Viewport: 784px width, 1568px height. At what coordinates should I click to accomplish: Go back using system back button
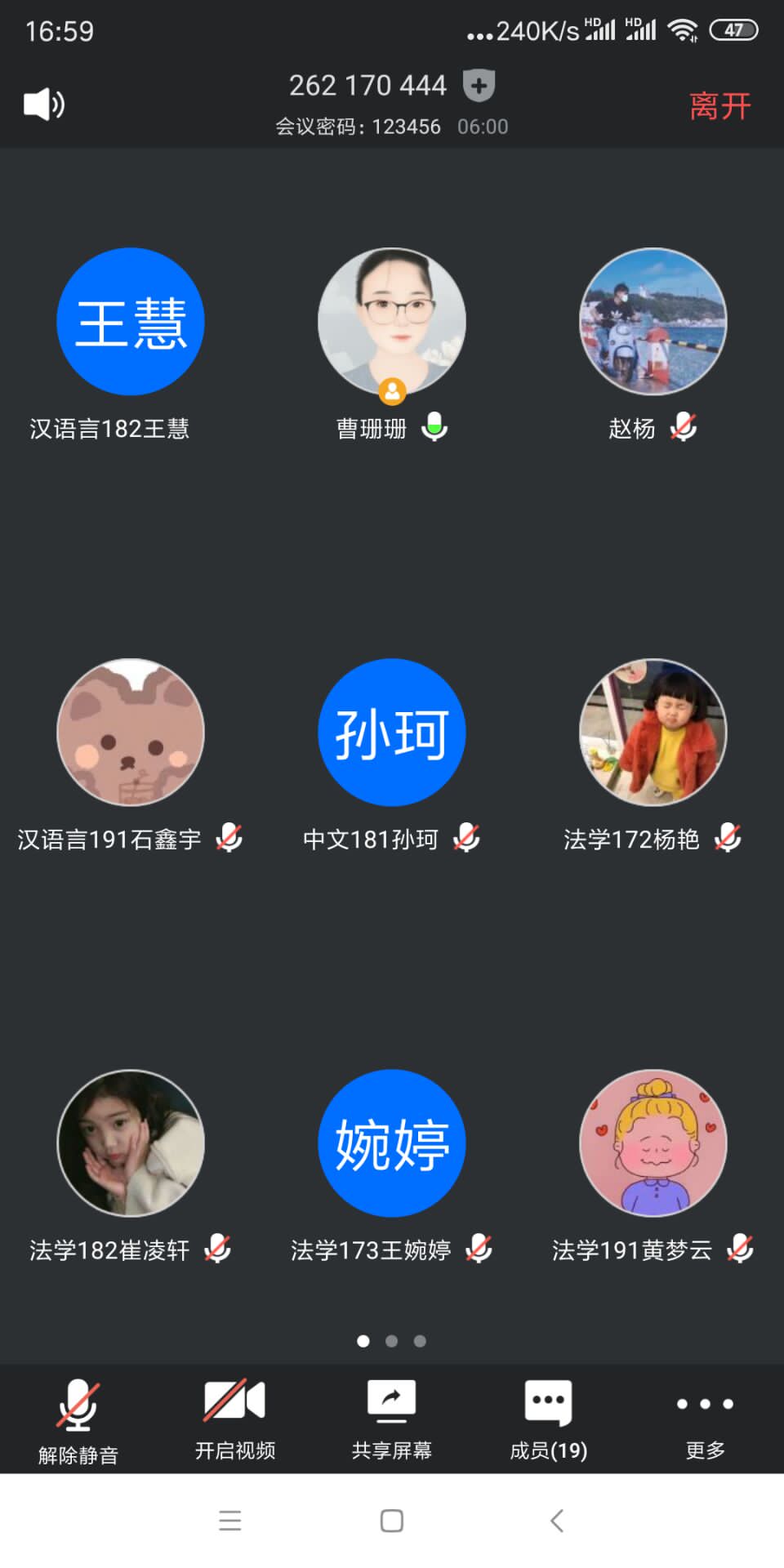click(557, 1521)
